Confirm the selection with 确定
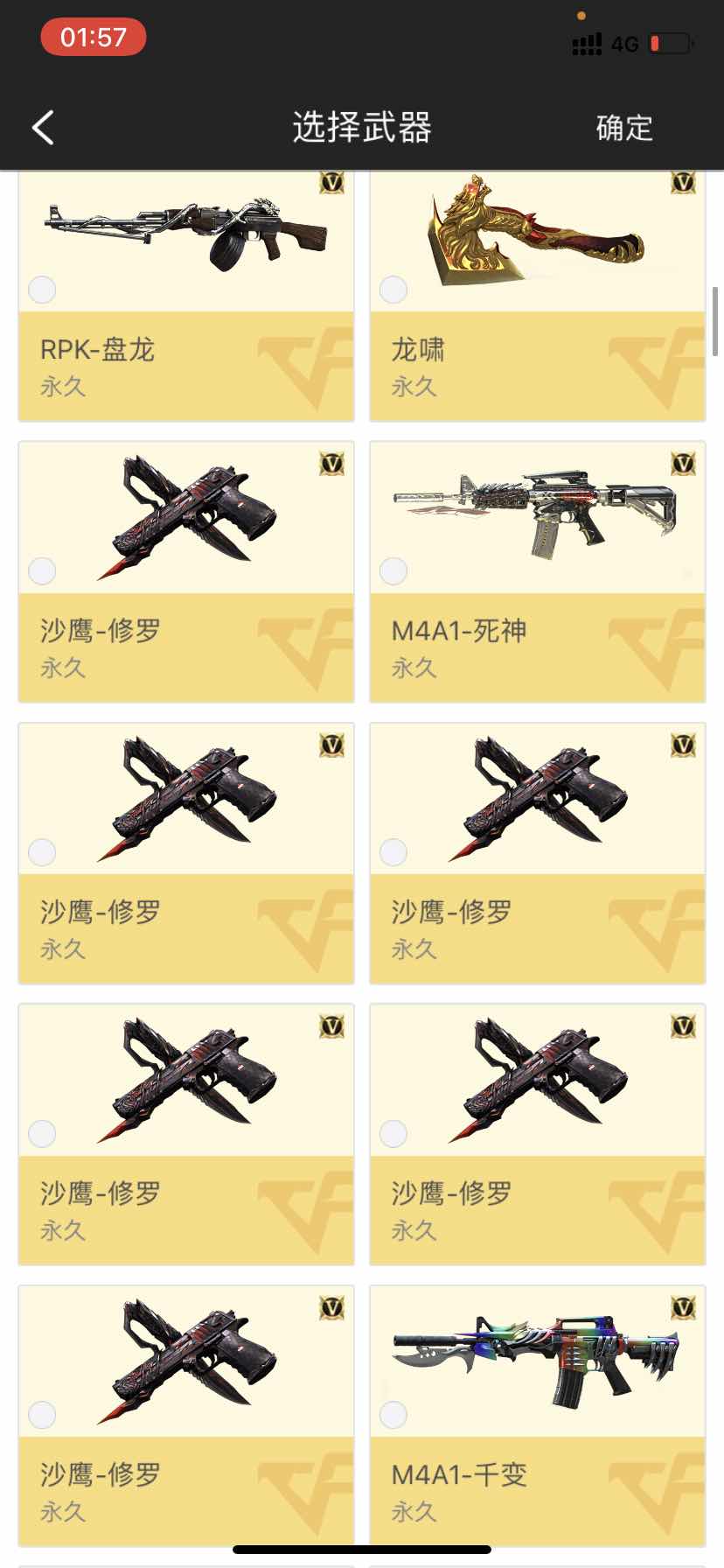This screenshot has width=724, height=1568. 623,128
